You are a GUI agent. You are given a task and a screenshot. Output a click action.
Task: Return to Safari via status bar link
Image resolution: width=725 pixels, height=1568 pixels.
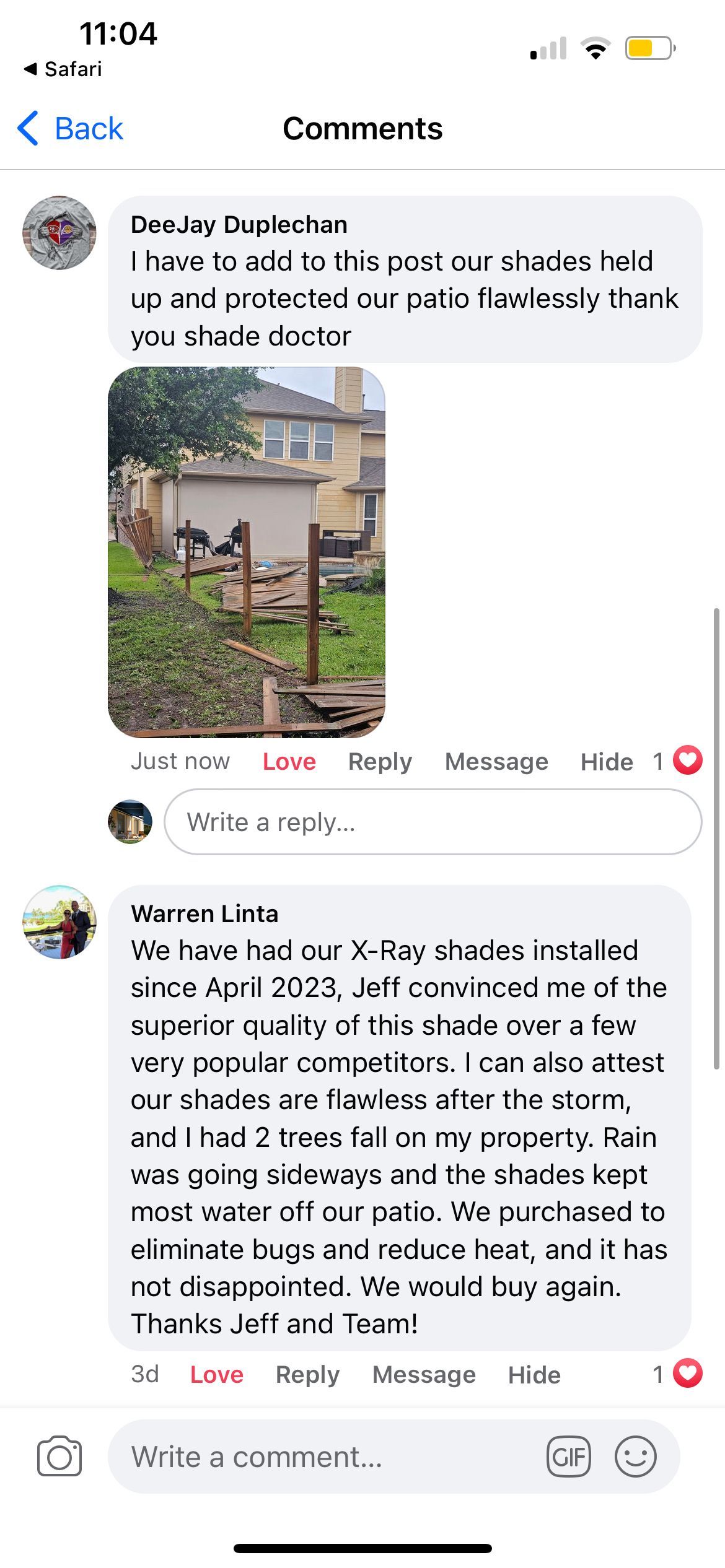(63, 69)
